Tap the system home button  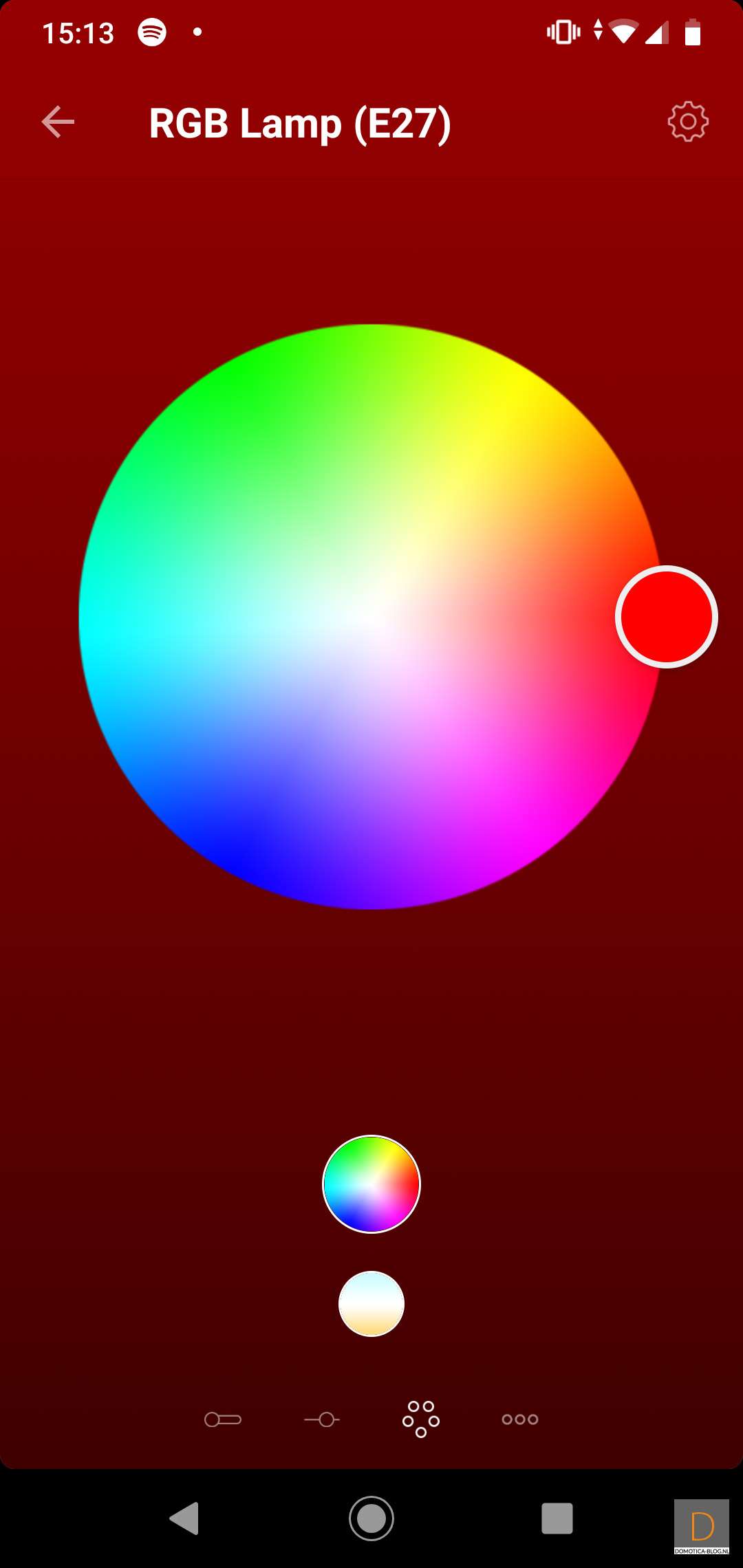[371, 1518]
